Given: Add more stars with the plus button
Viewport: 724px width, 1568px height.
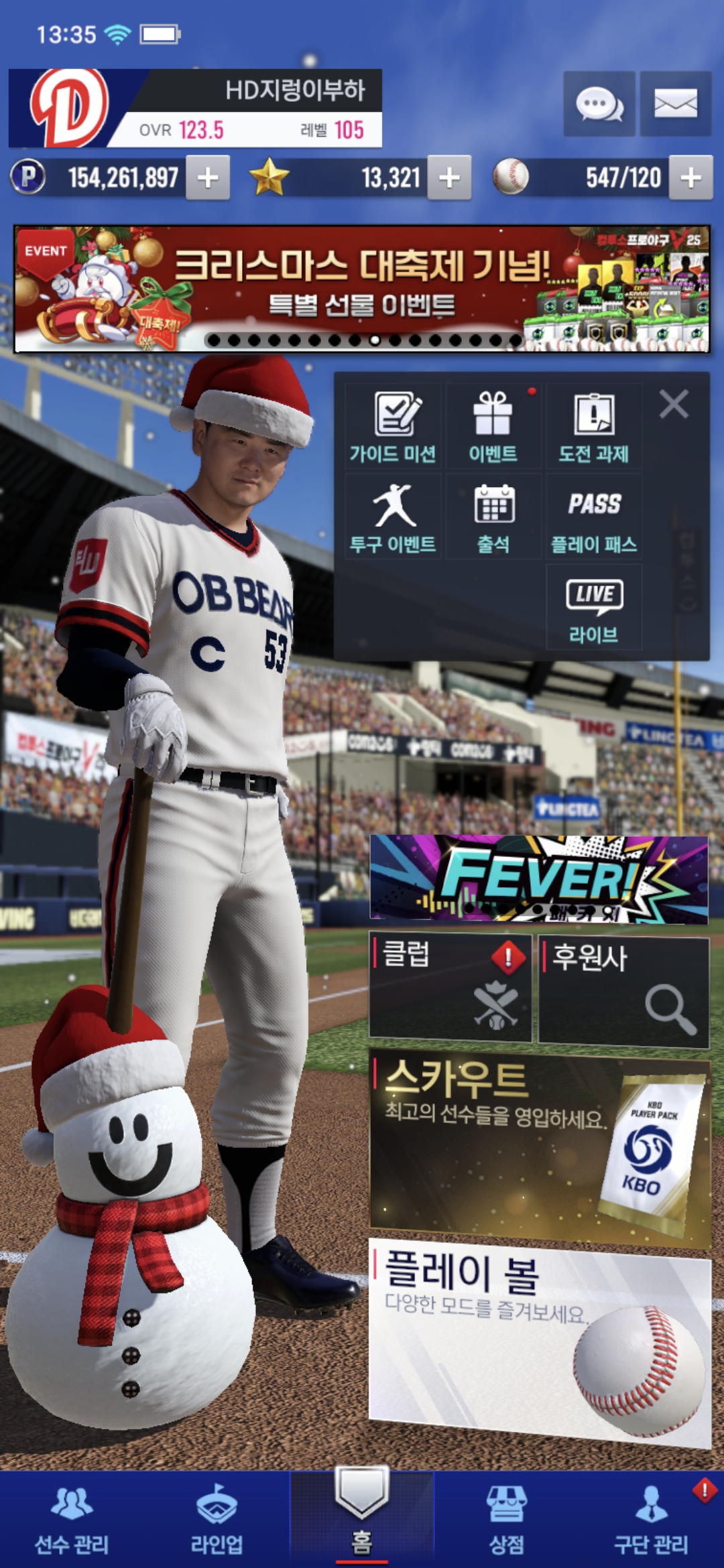Looking at the screenshot, I should [449, 178].
